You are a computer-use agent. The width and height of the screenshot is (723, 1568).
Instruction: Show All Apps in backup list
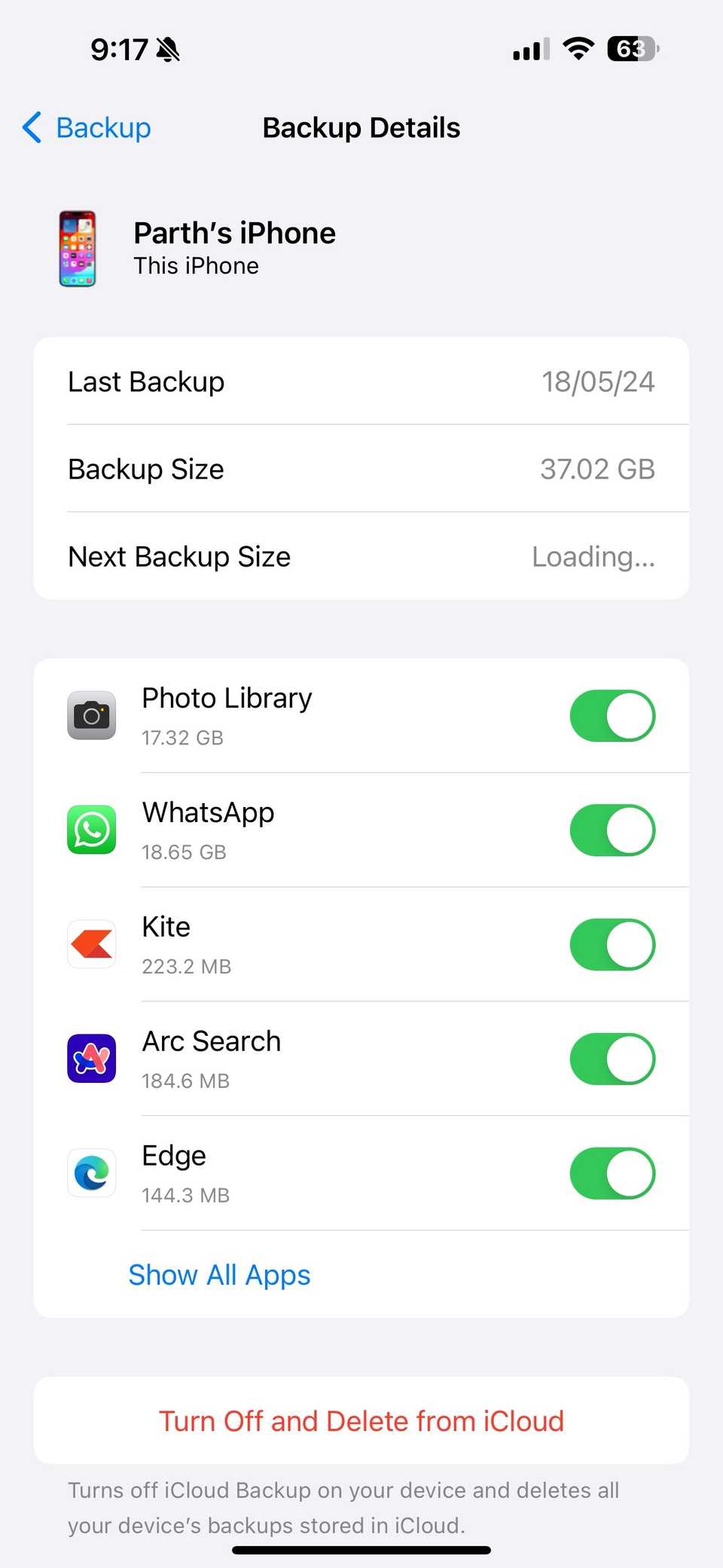tap(219, 1274)
